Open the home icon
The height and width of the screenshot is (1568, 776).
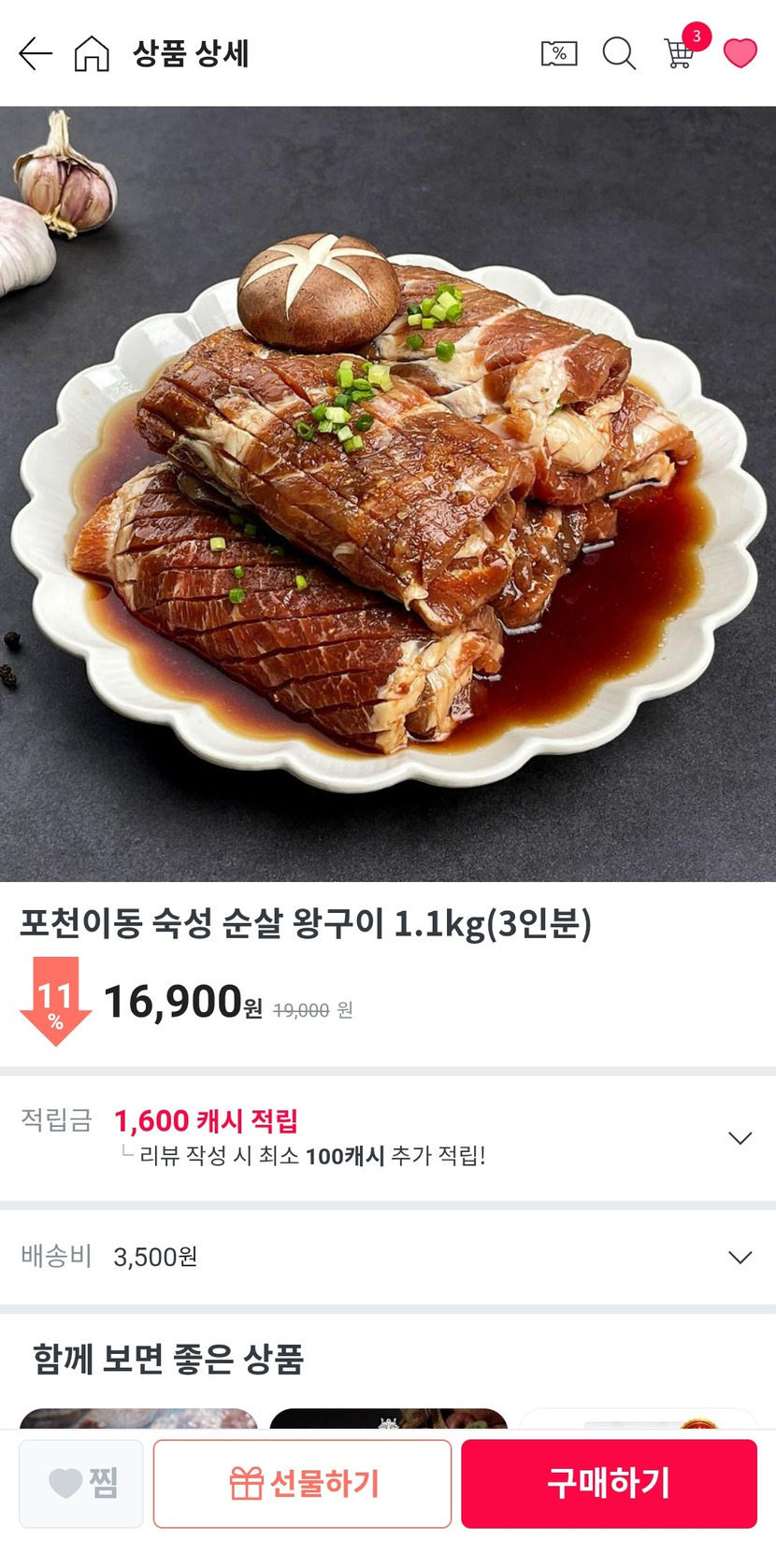click(x=92, y=54)
